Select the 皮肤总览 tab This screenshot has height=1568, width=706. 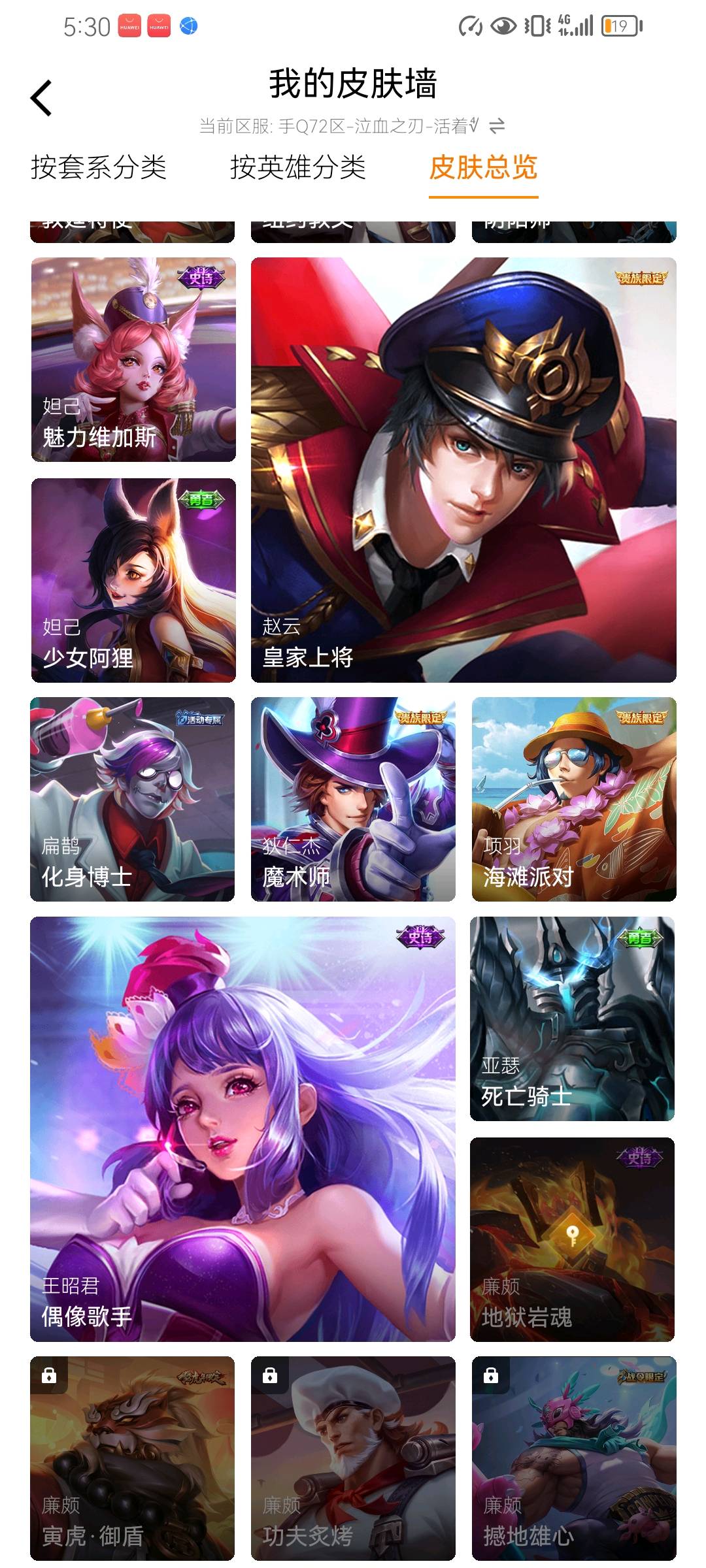[x=483, y=167]
